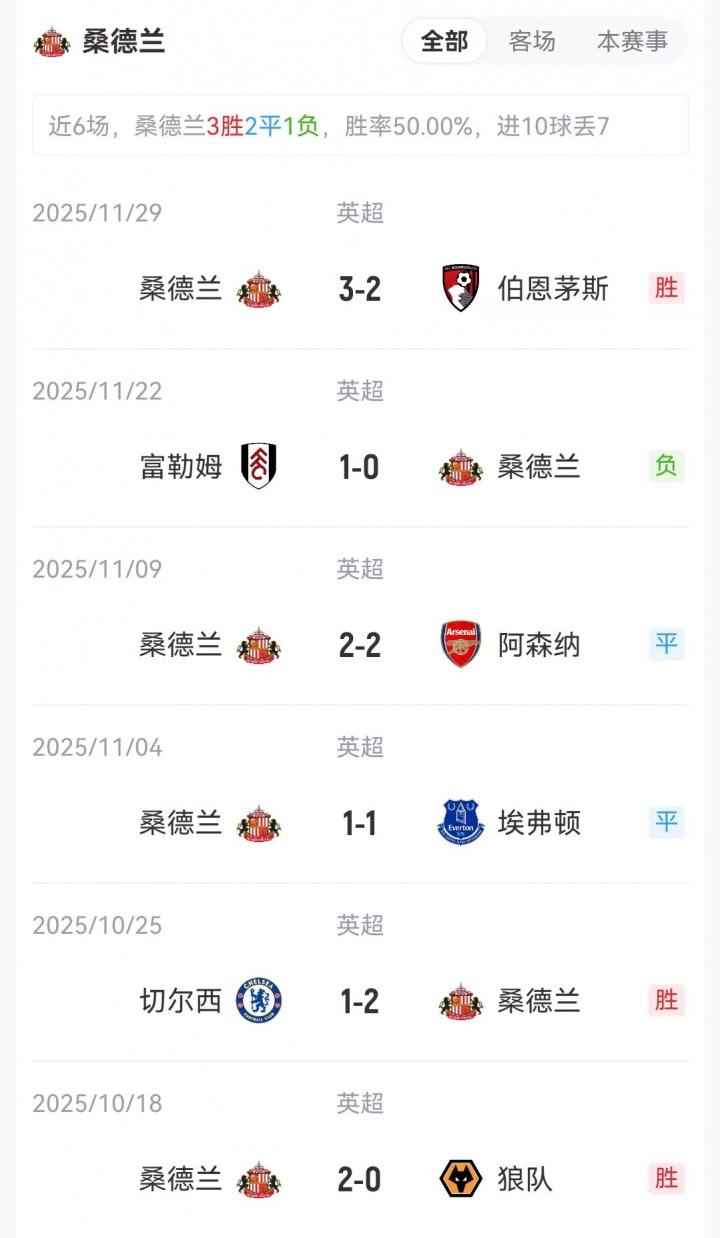Click the recent form summary text bar
This screenshot has height=1238, width=720.
pyautogui.click(x=360, y=126)
